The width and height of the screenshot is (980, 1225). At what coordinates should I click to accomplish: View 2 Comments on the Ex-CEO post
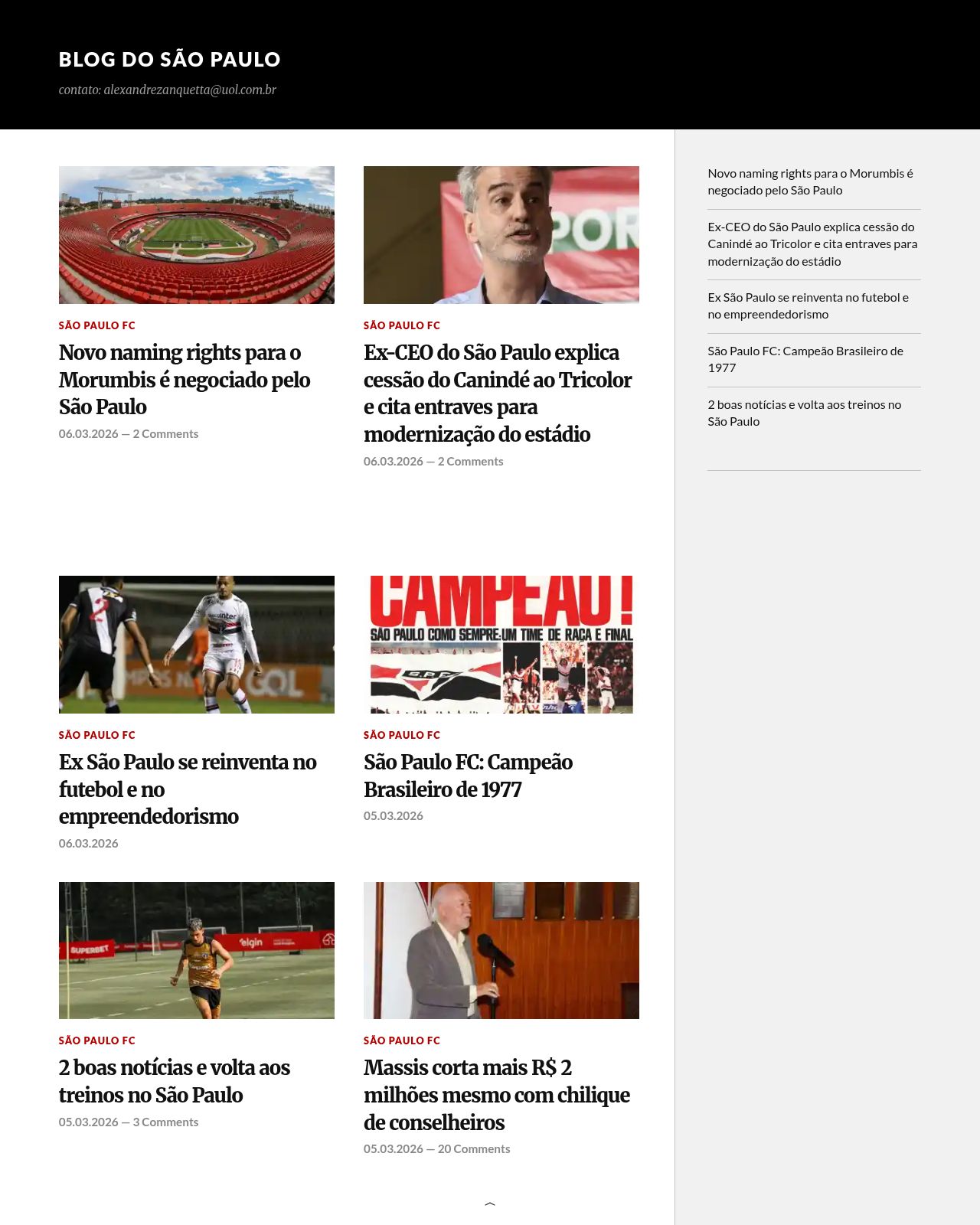470,461
